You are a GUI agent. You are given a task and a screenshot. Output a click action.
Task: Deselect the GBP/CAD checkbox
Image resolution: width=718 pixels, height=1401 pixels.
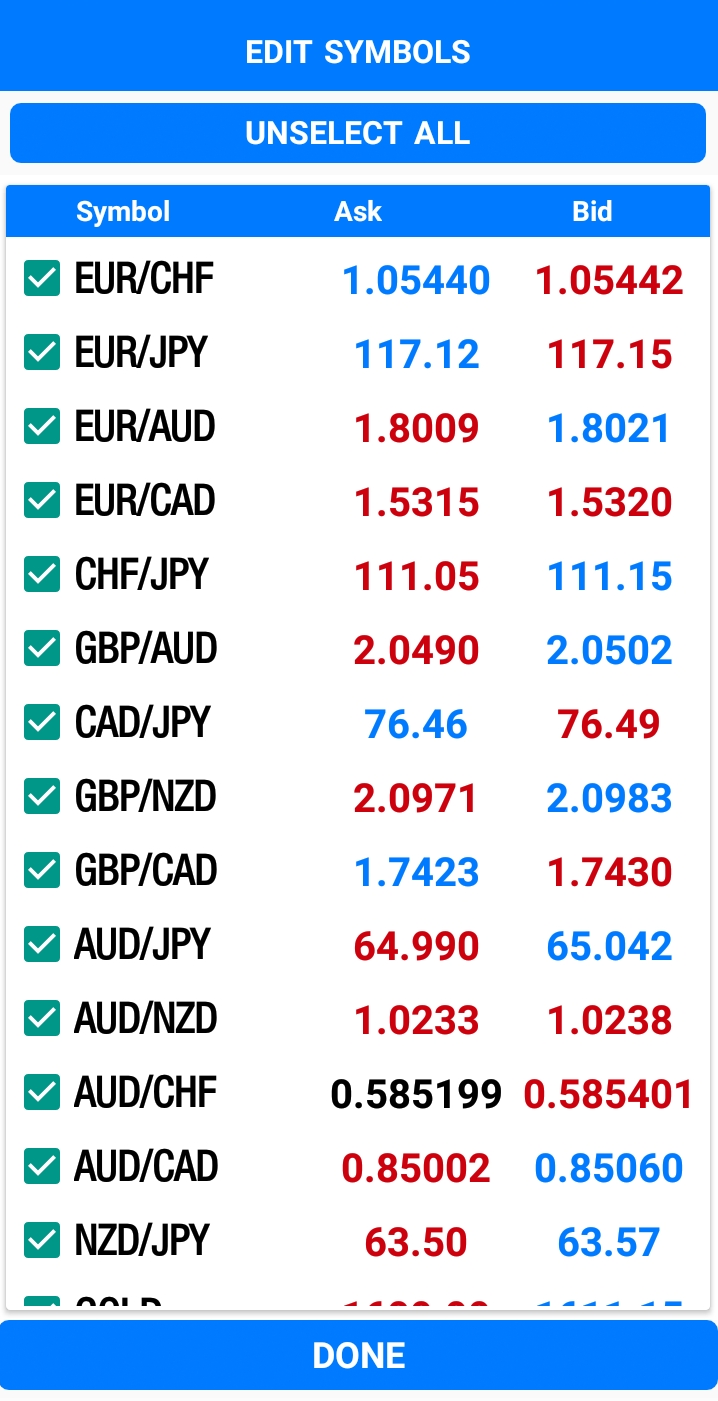click(42, 871)
